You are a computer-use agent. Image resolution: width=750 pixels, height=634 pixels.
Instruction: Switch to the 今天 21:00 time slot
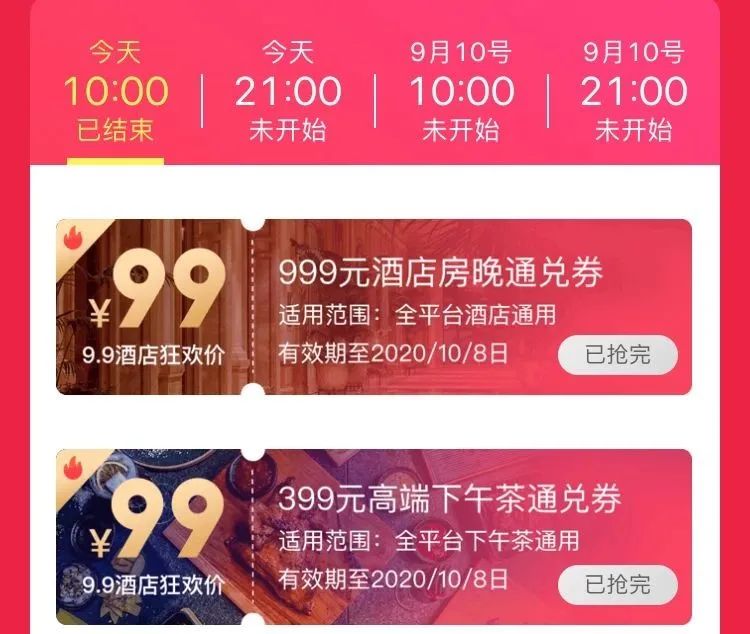coord(288,92)
